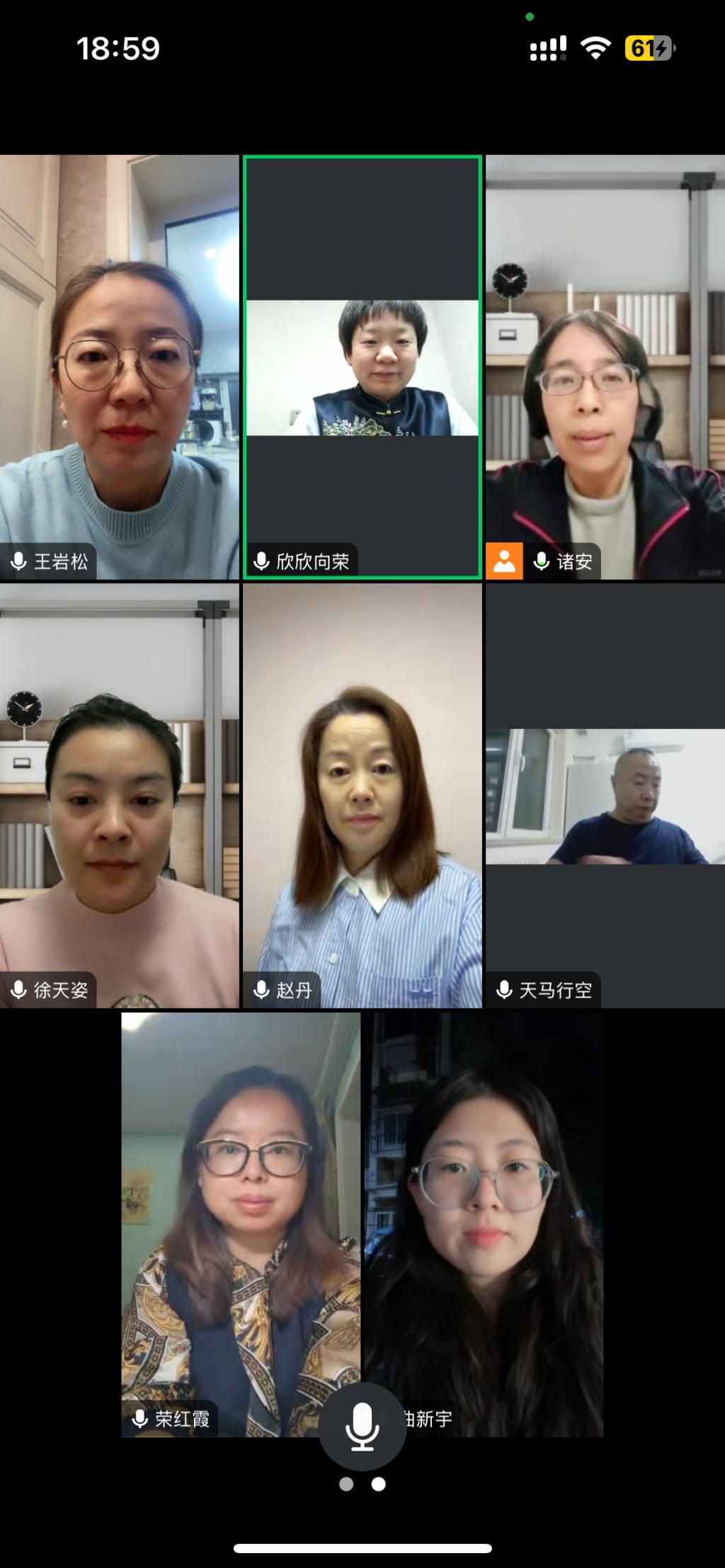Image resolution: width=725 pixels, height=1568 pixels.
Task: Open 荣红霞's video tile
Action: 241,1203
